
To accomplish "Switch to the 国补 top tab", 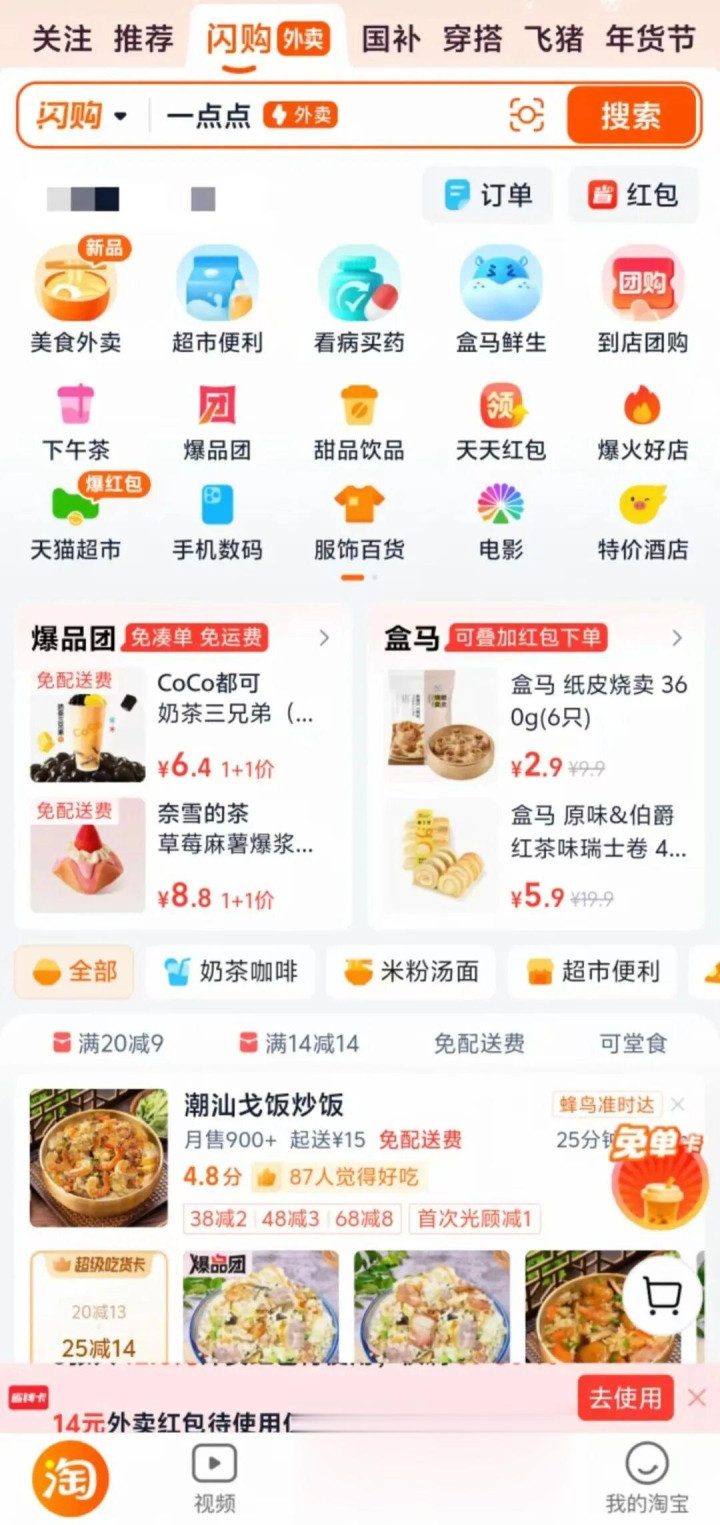I will pos(390,40).
